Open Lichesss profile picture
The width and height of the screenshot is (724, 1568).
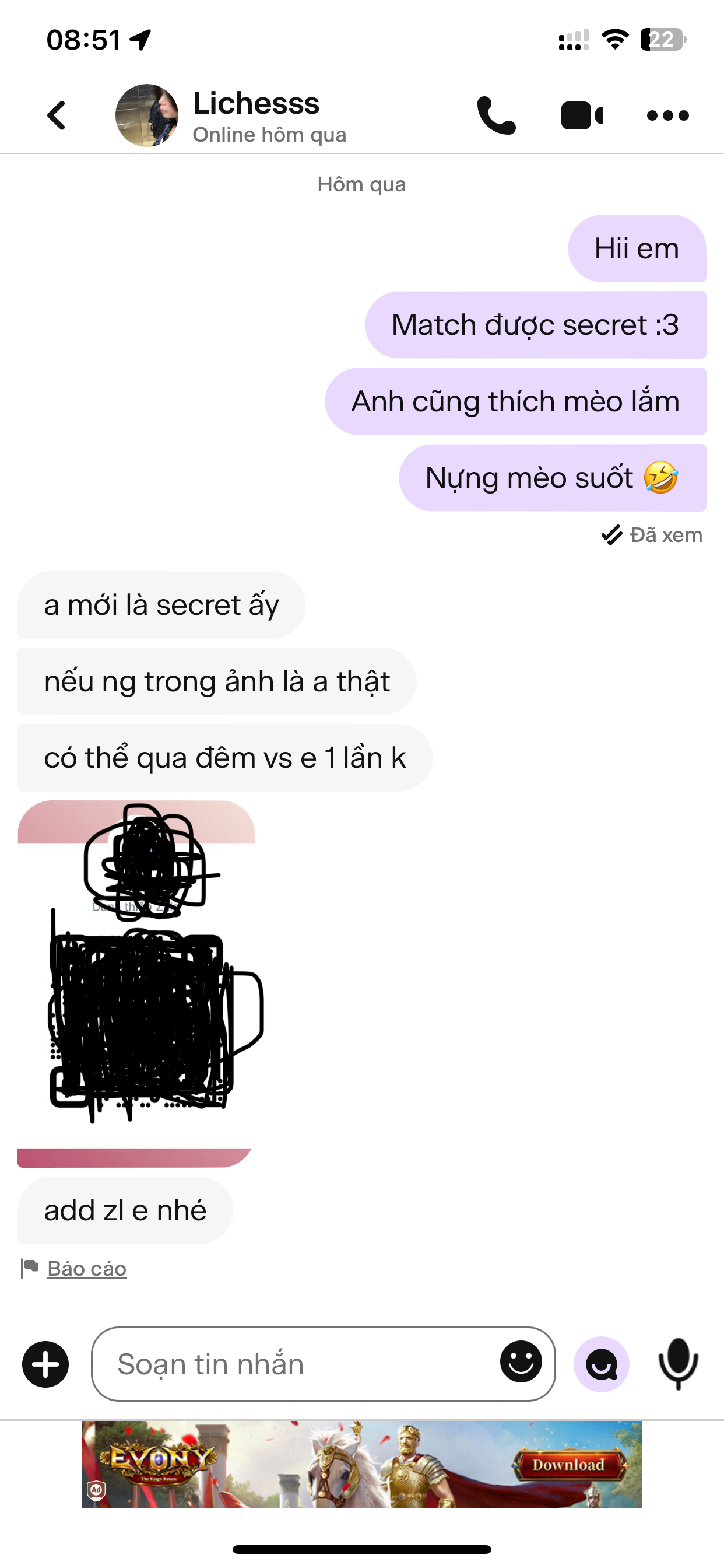pos(147,116)
